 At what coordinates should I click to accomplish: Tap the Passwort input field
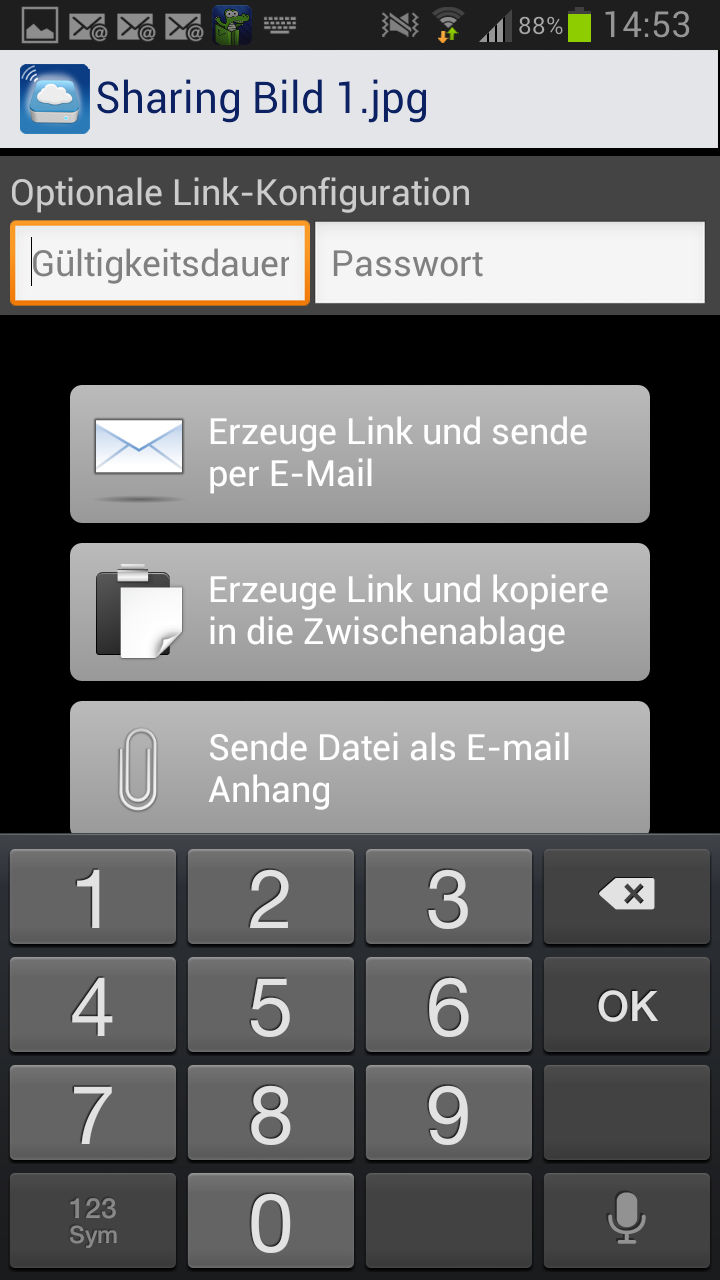[x=510, y=263]
